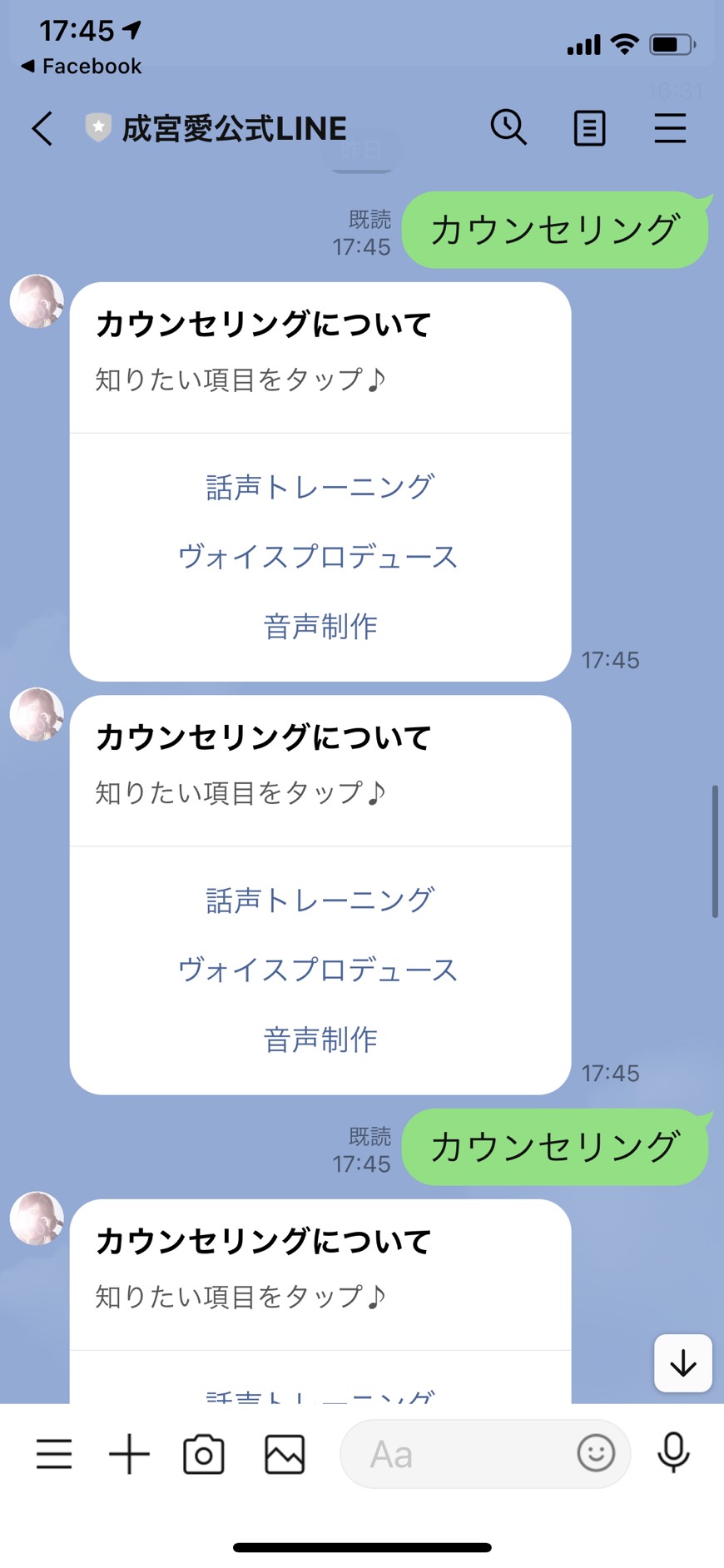Open the camera from the message bar
Viewport: 724px width, 1568px height.
pyautogui.click(x=204, y=1454)
